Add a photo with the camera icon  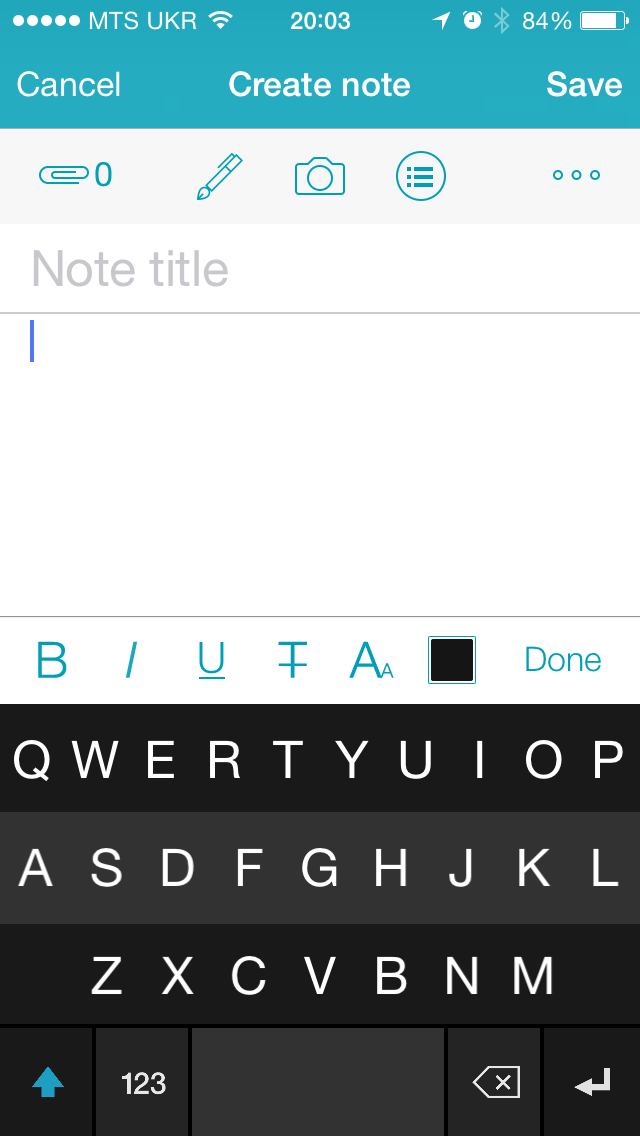point(320,177)
